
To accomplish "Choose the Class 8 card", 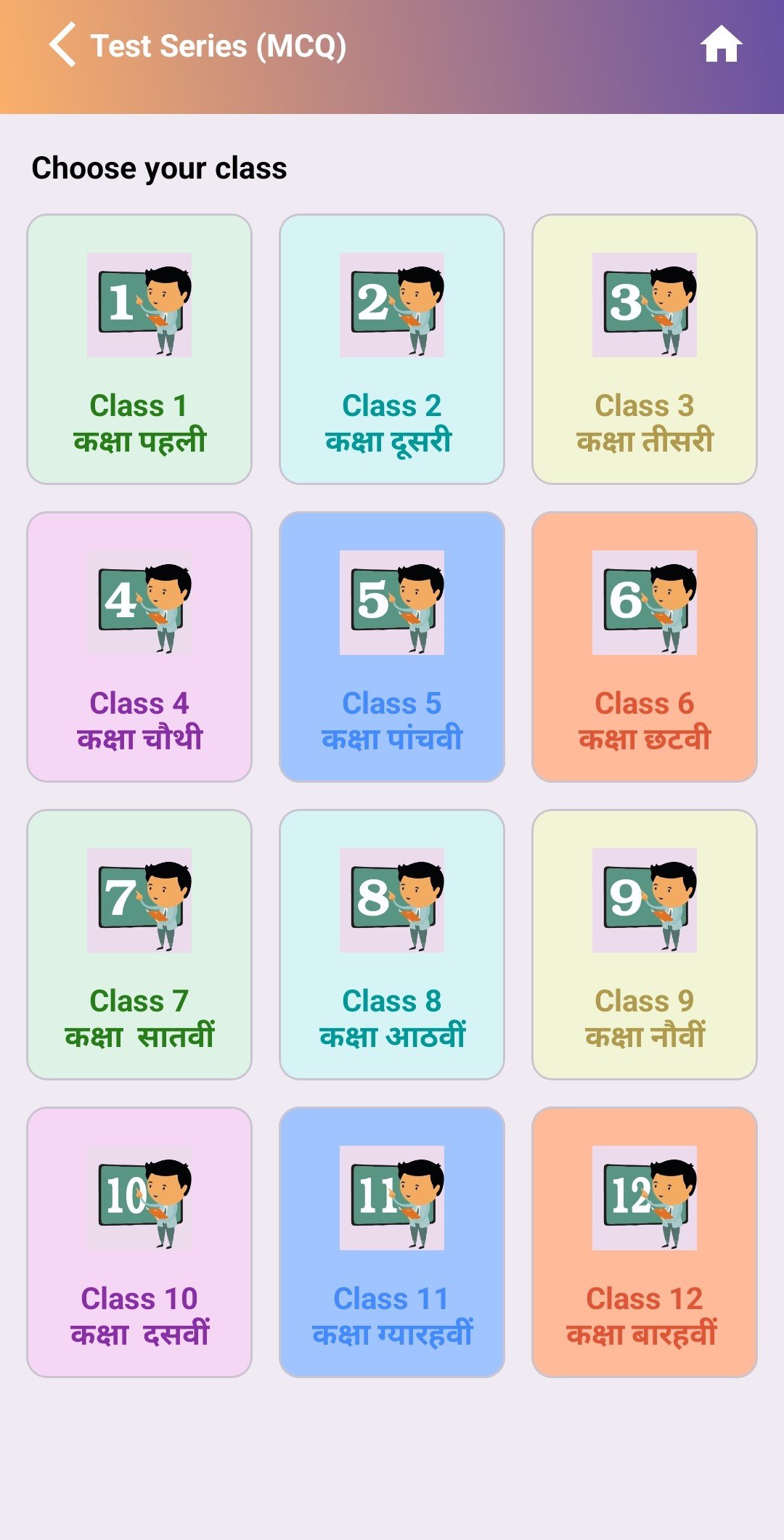I will [392, 945].
